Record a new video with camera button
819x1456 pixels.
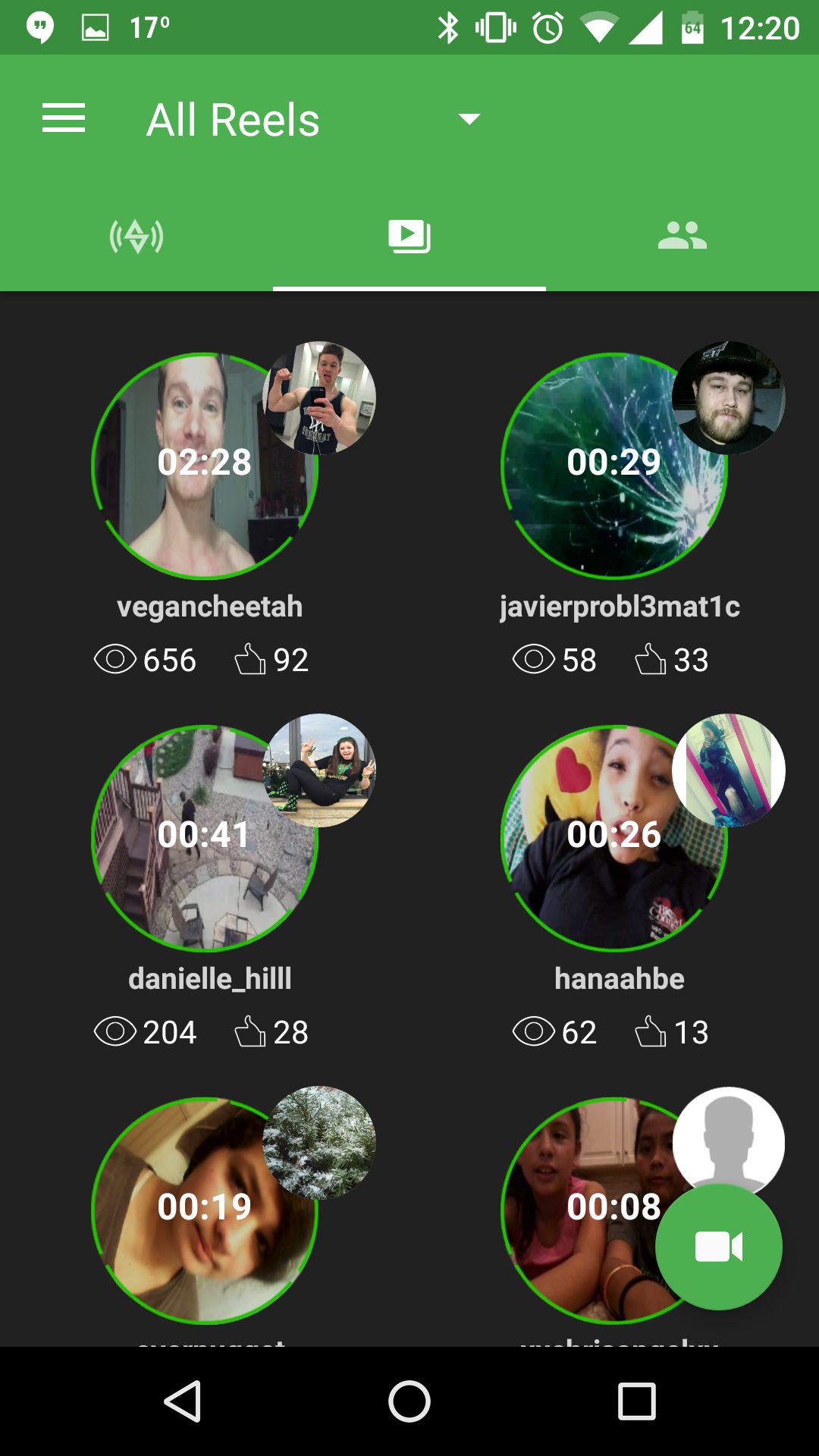point(719,1247)
